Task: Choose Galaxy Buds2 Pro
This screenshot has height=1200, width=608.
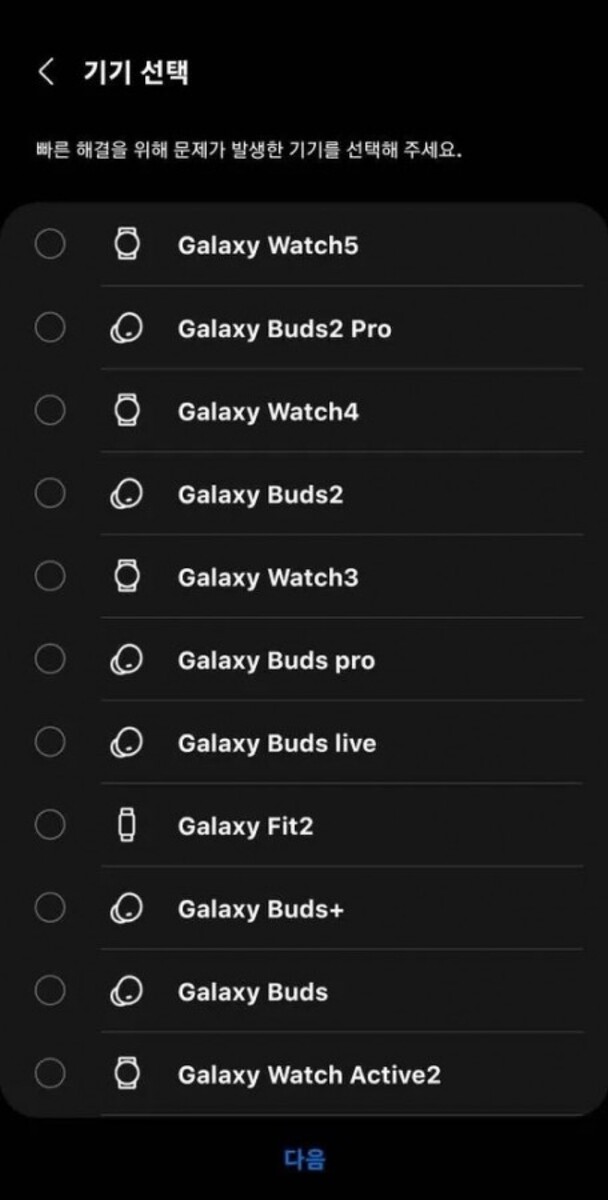Action: pyautogui.click(x=50, y=328)
